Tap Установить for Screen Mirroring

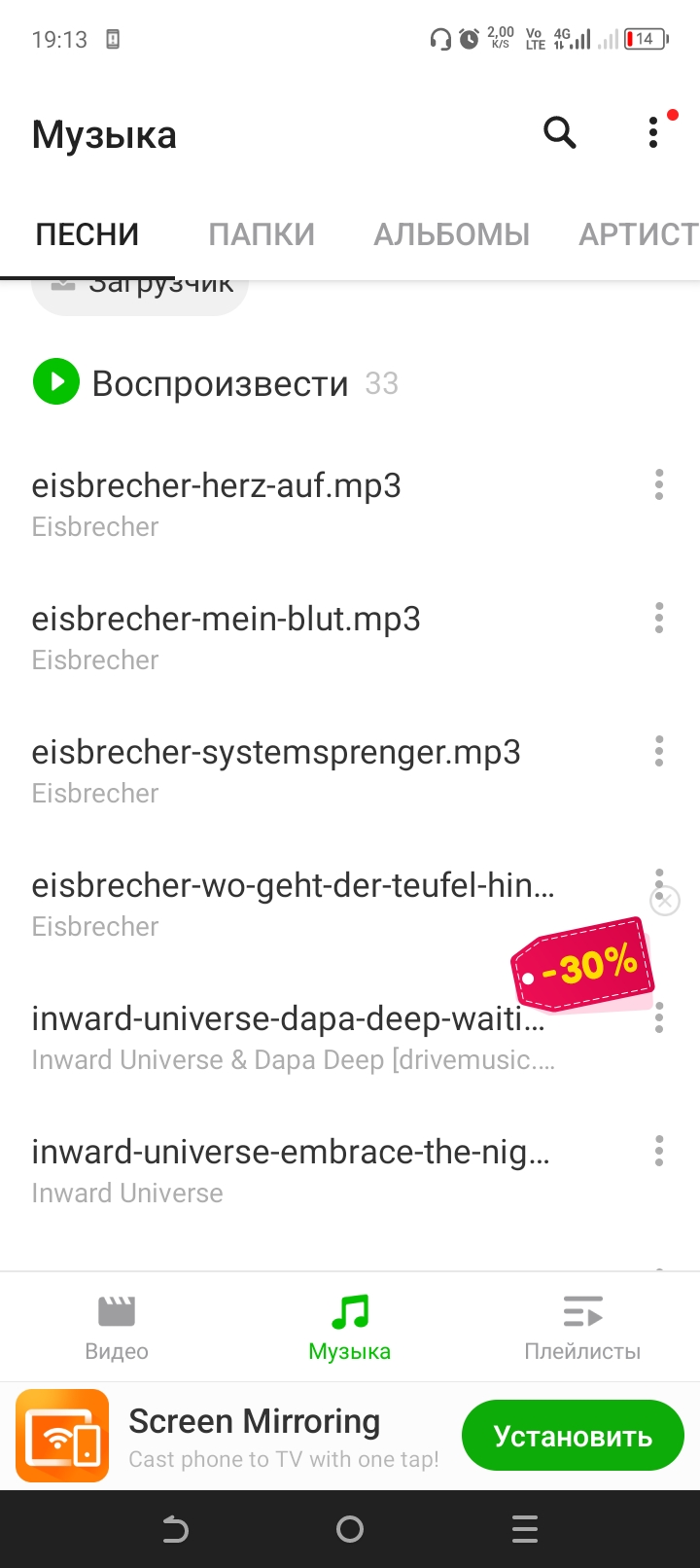point(573,1436)
